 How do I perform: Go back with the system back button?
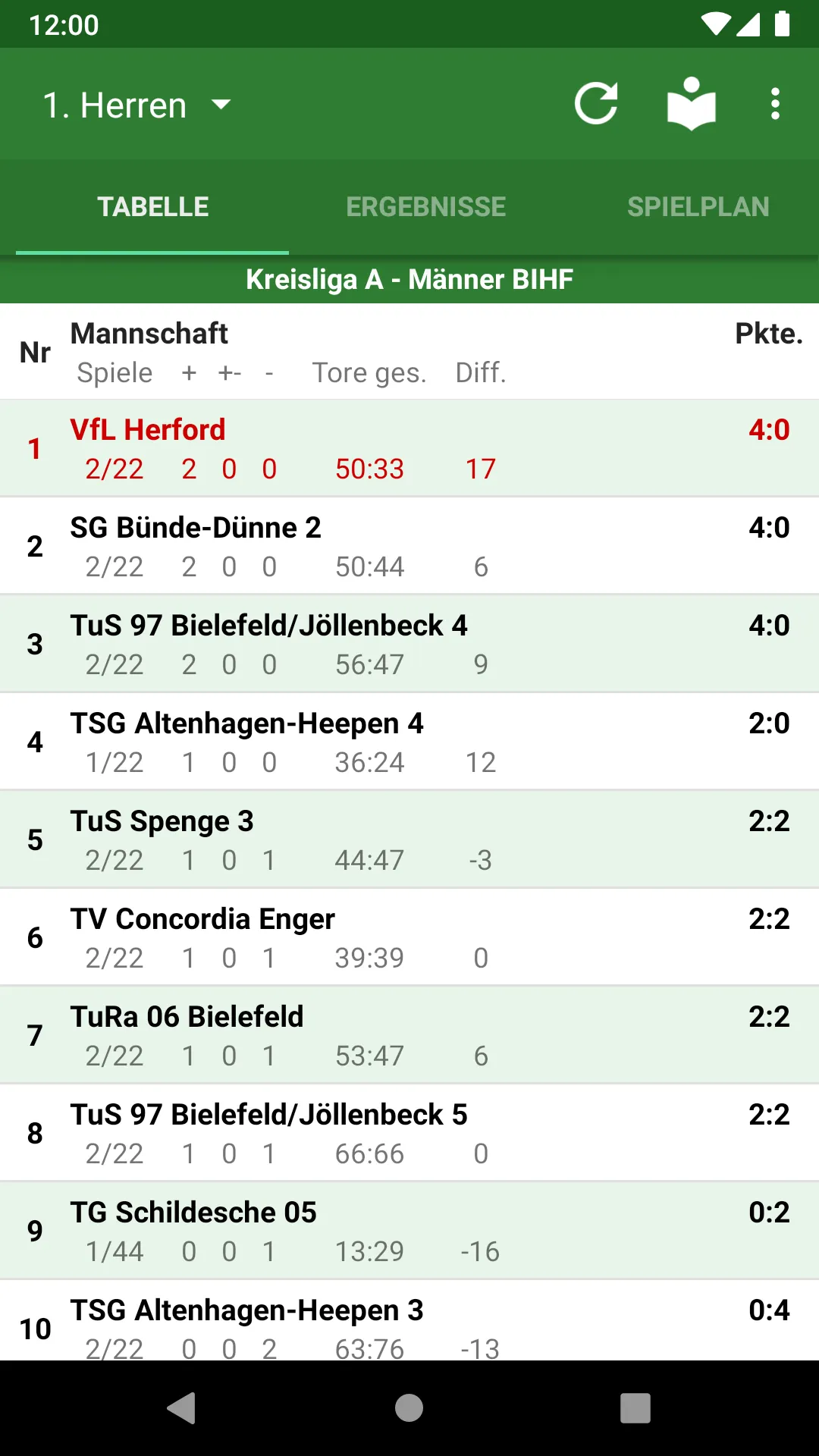(x=182, y=1408)
